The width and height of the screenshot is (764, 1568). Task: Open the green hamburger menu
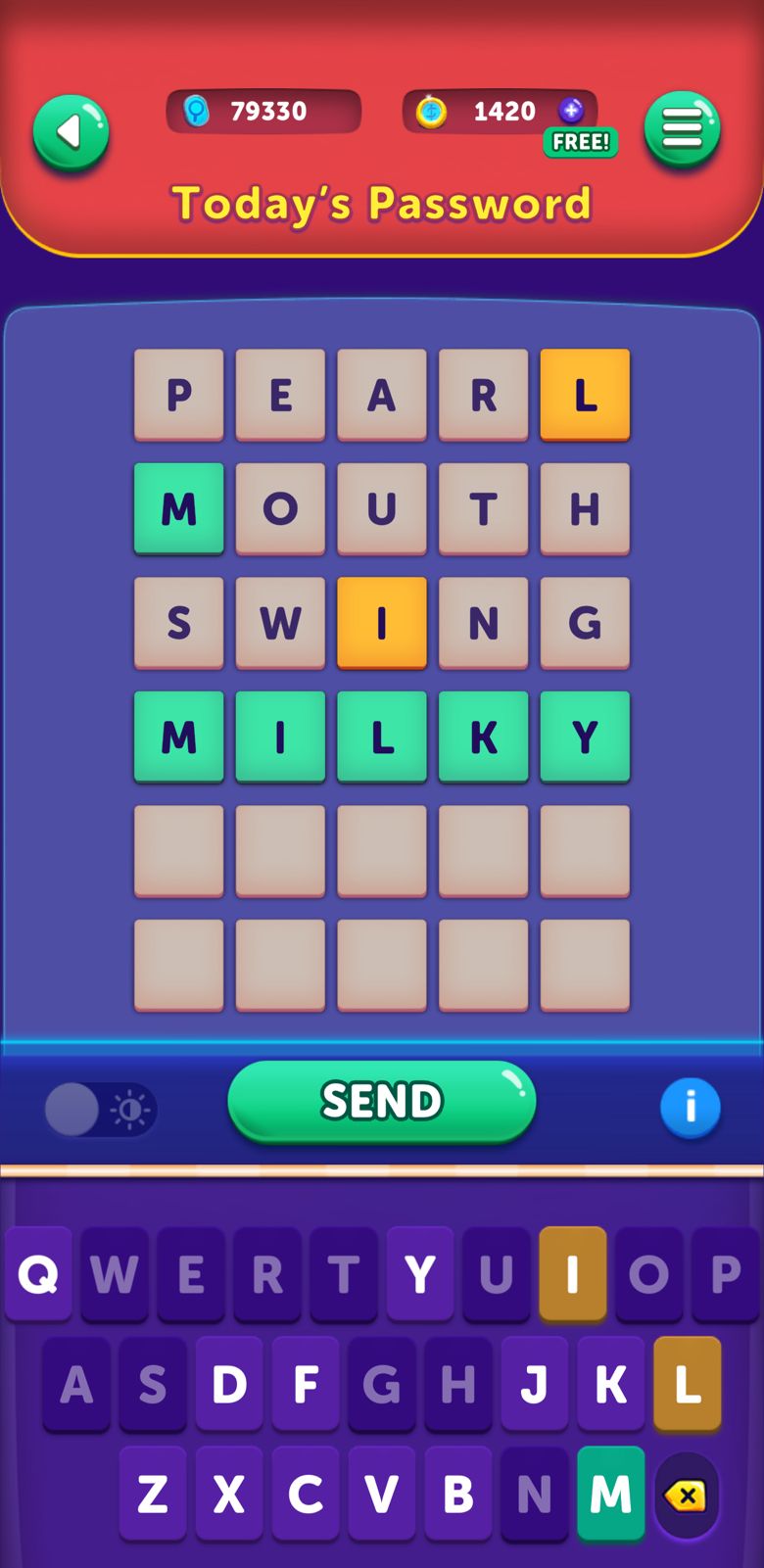[x=682, y=129]
